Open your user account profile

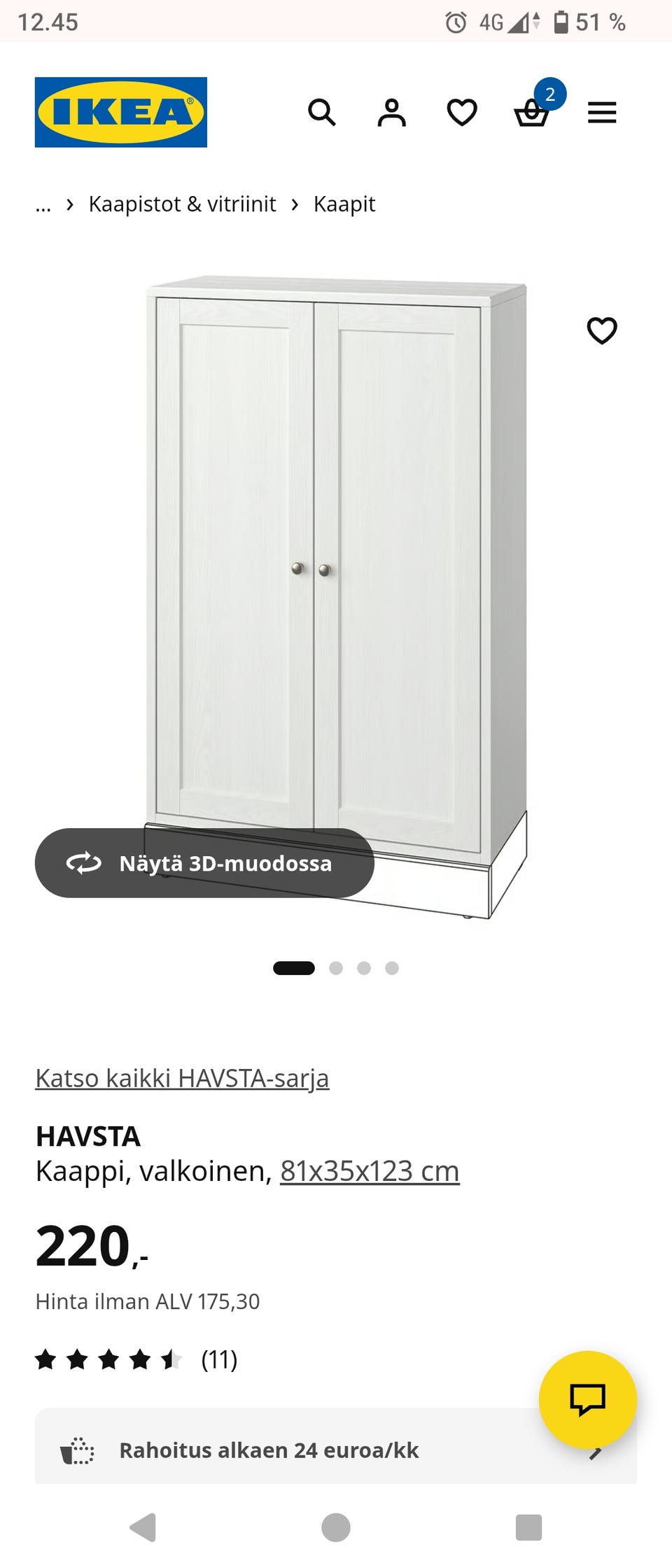(392, 113)
